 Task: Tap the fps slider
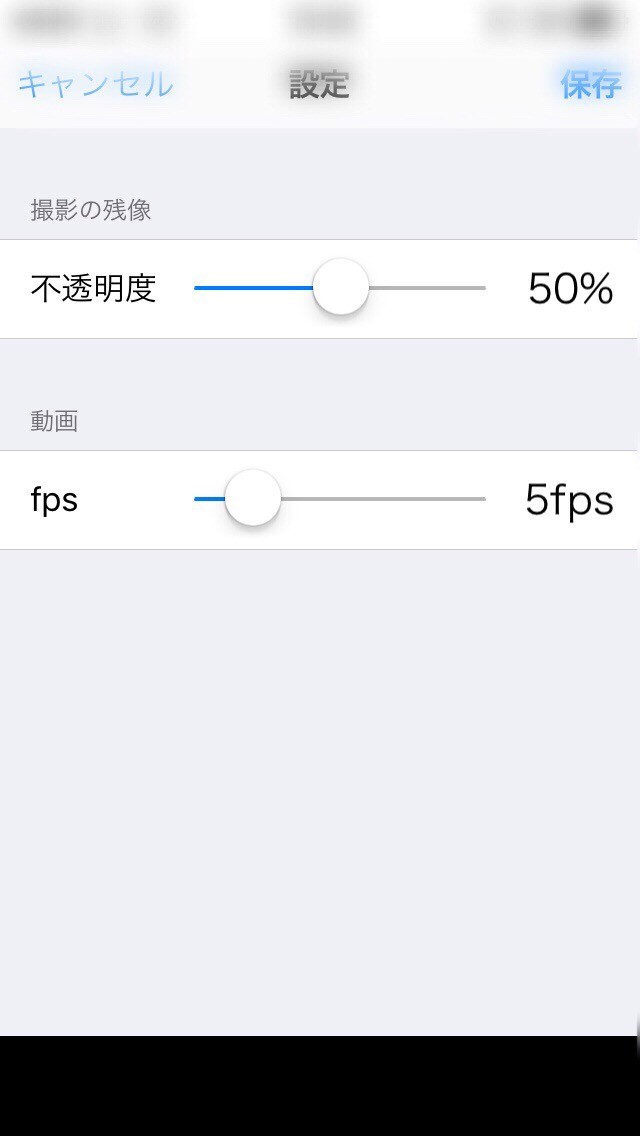point(253,499)
